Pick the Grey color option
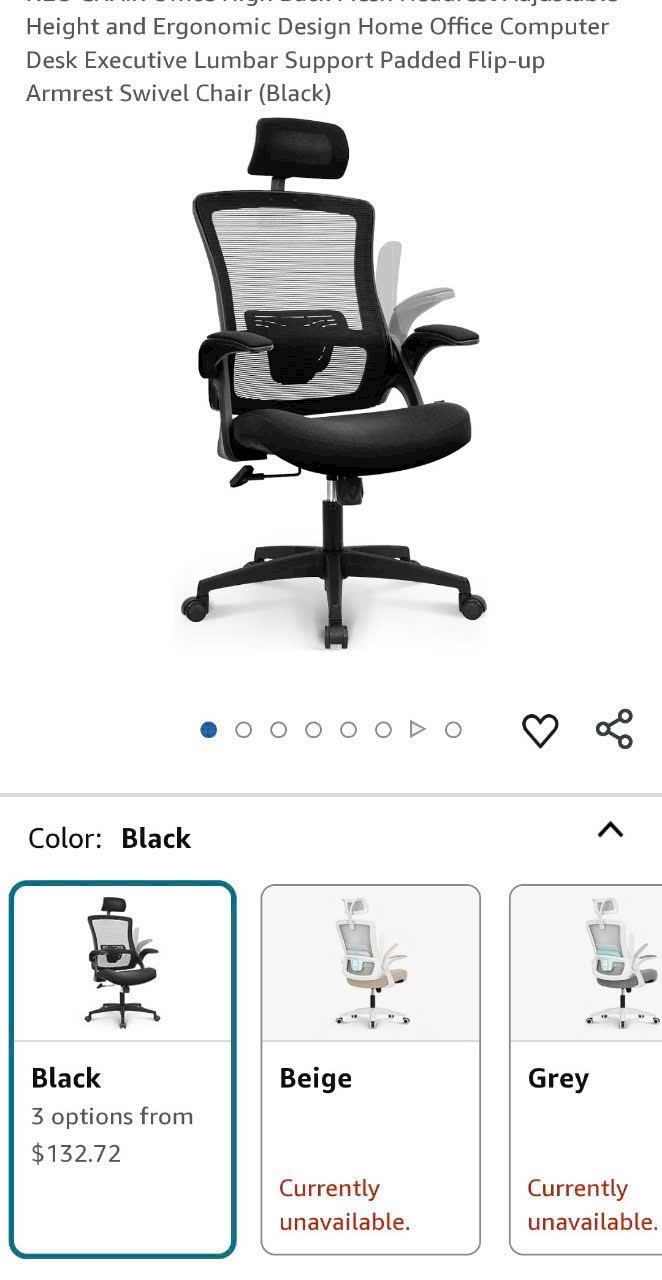The width and height of the screenshot is (662, 1280). 586,1069
